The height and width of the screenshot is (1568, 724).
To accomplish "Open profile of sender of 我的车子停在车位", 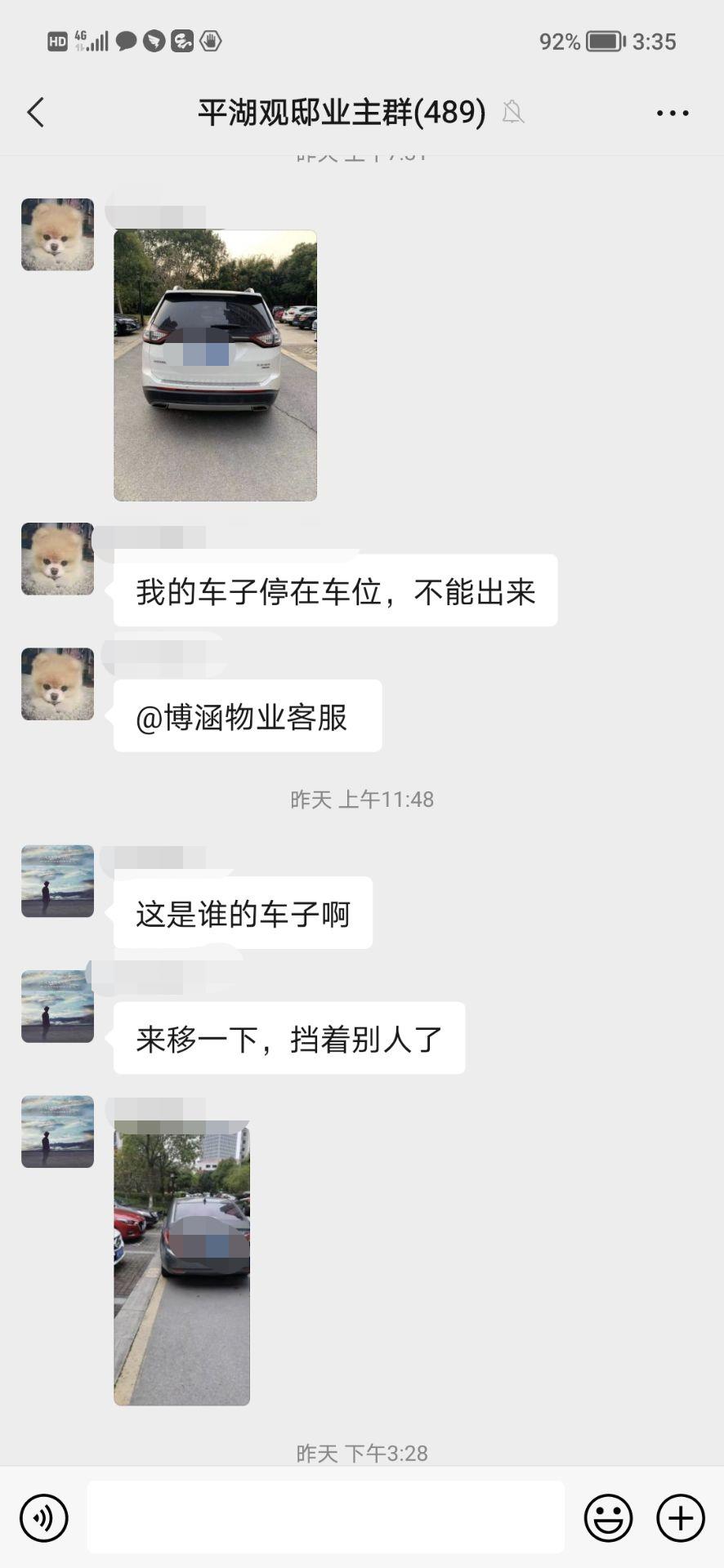I will click(x=57, y=559).
